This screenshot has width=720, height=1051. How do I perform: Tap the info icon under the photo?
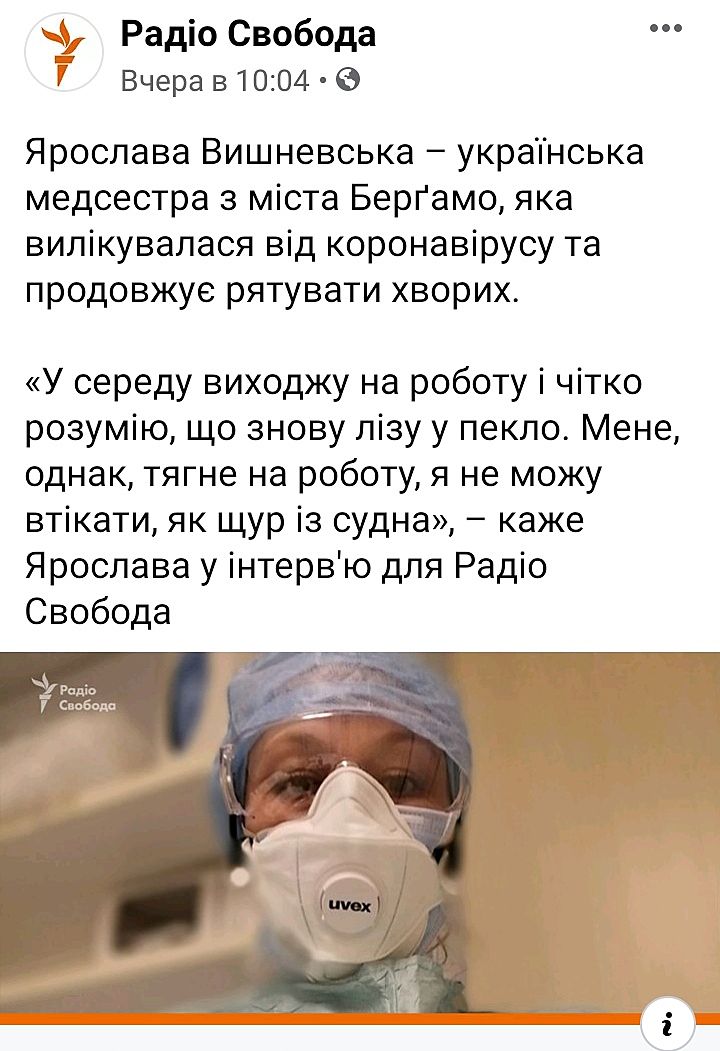(x=665, y=1023)
